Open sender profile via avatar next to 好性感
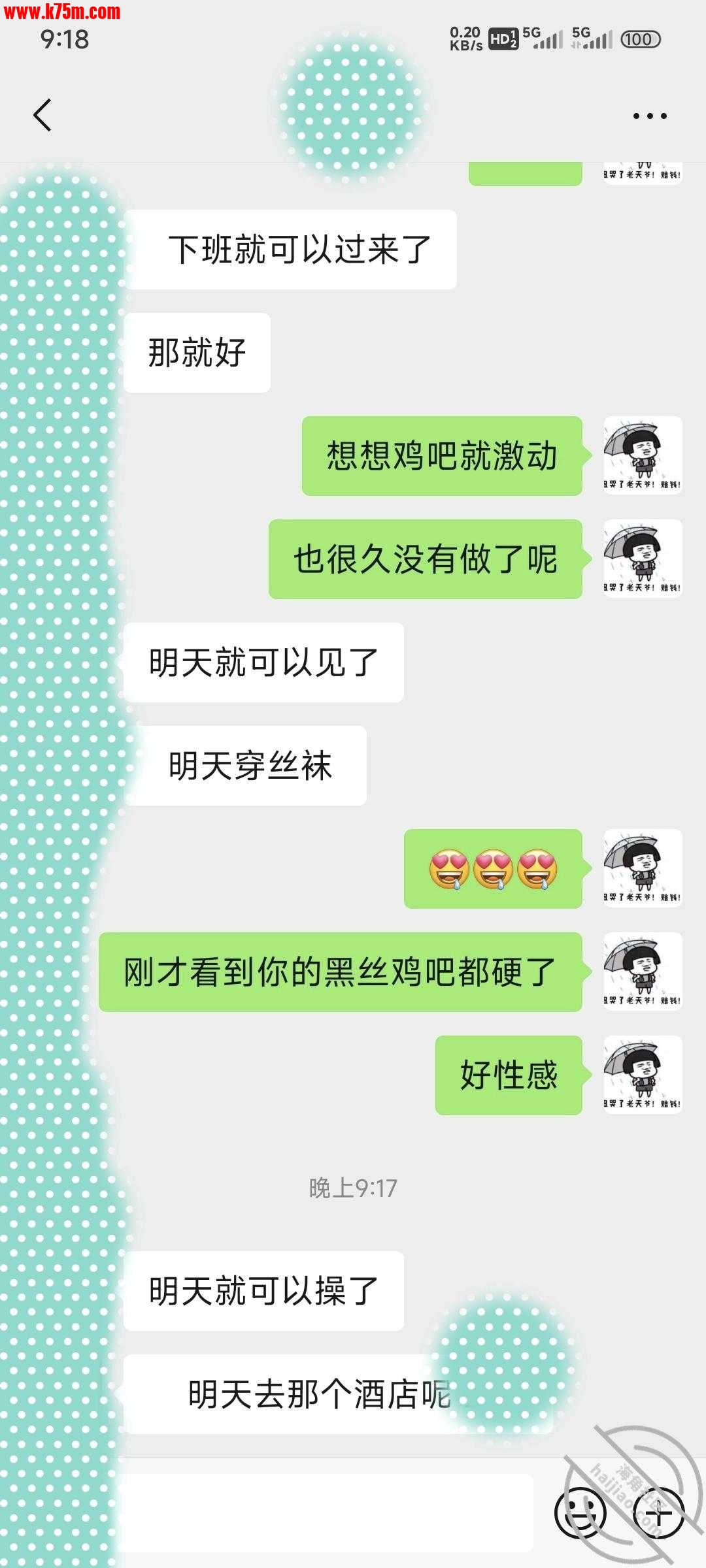Image resolution: width=706 pixels, height=1568 pixels. tap(643, 1075)
